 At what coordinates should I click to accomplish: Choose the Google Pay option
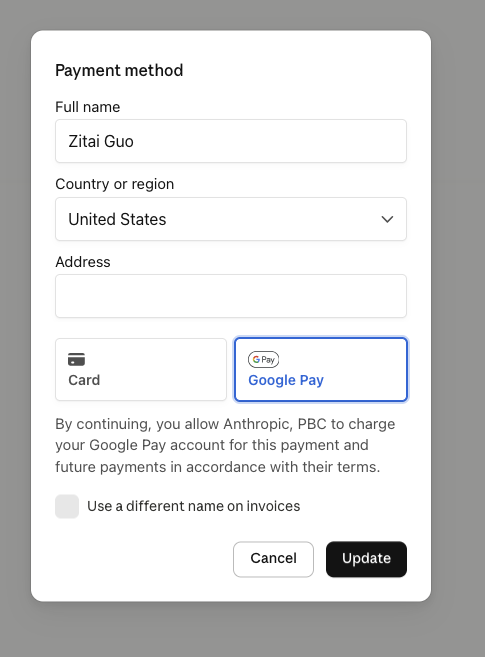point(321,370)
